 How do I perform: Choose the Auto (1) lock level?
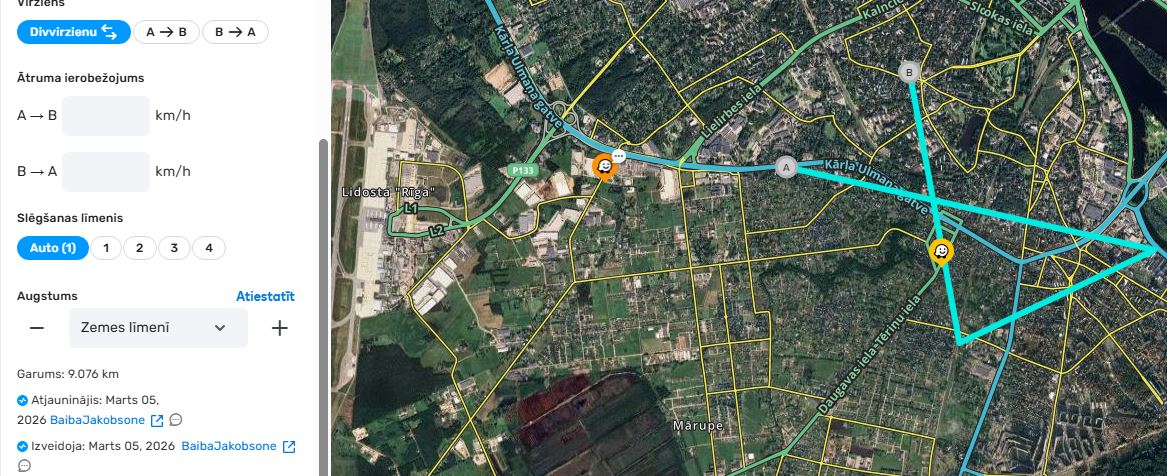(52, 248)
